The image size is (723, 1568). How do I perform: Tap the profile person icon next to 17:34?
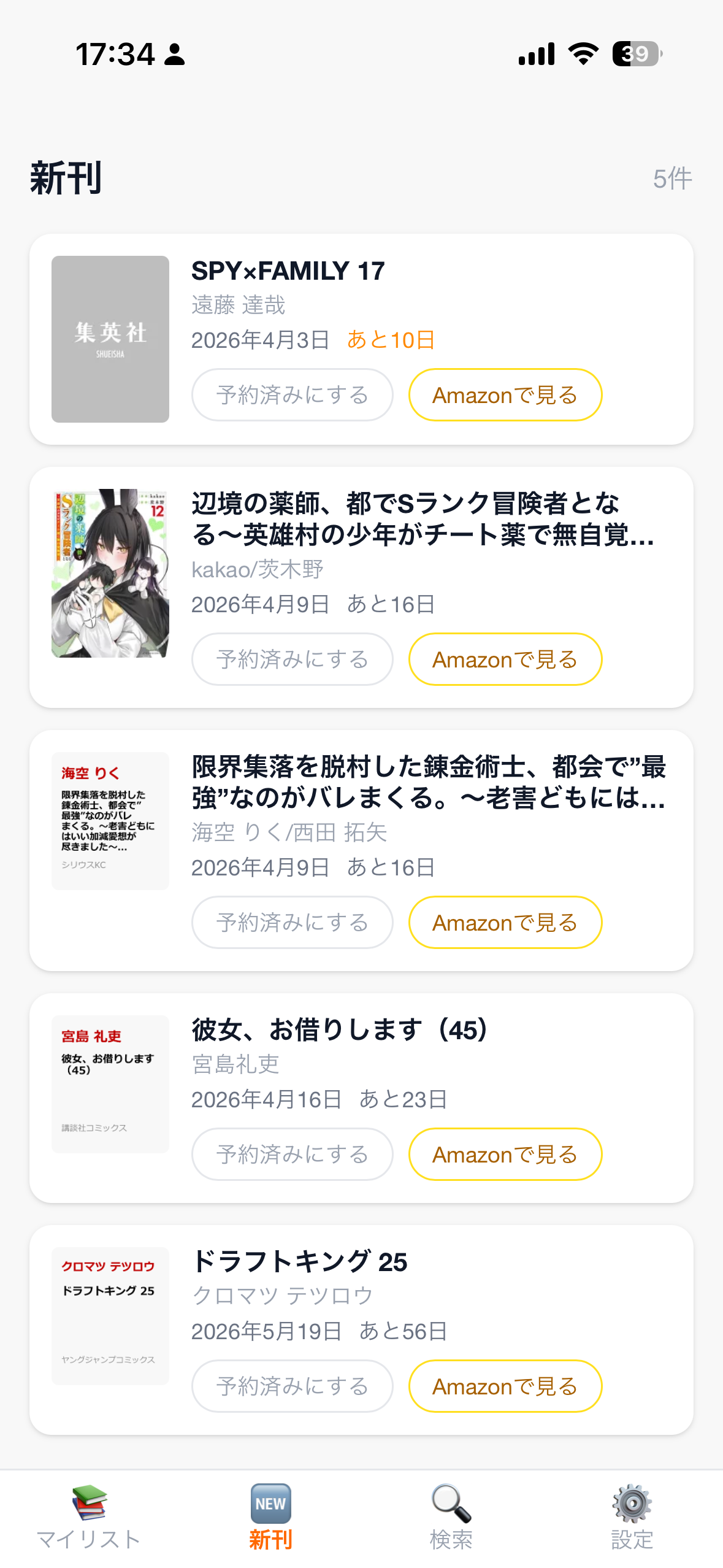[x=174, y=55]
